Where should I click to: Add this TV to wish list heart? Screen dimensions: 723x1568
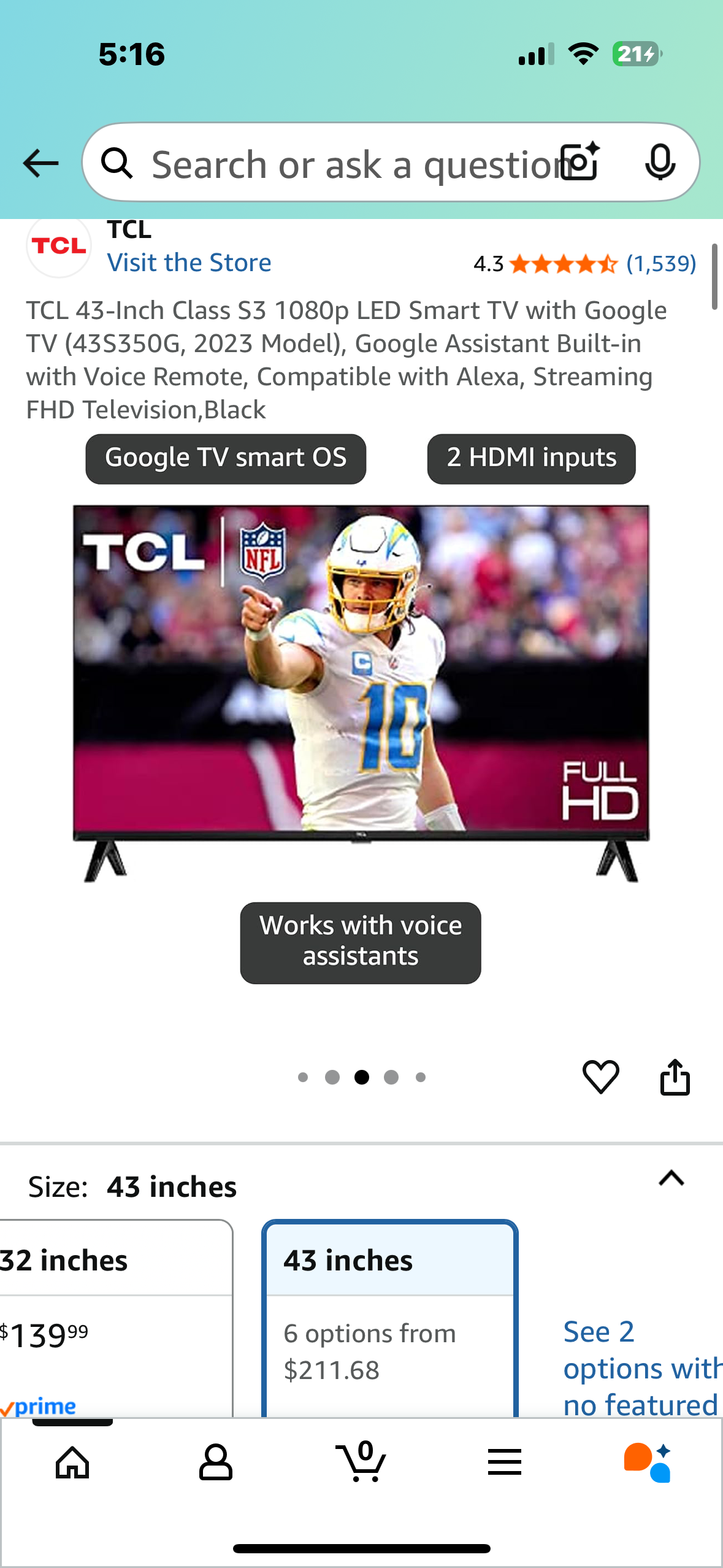tap(600, 1077)
